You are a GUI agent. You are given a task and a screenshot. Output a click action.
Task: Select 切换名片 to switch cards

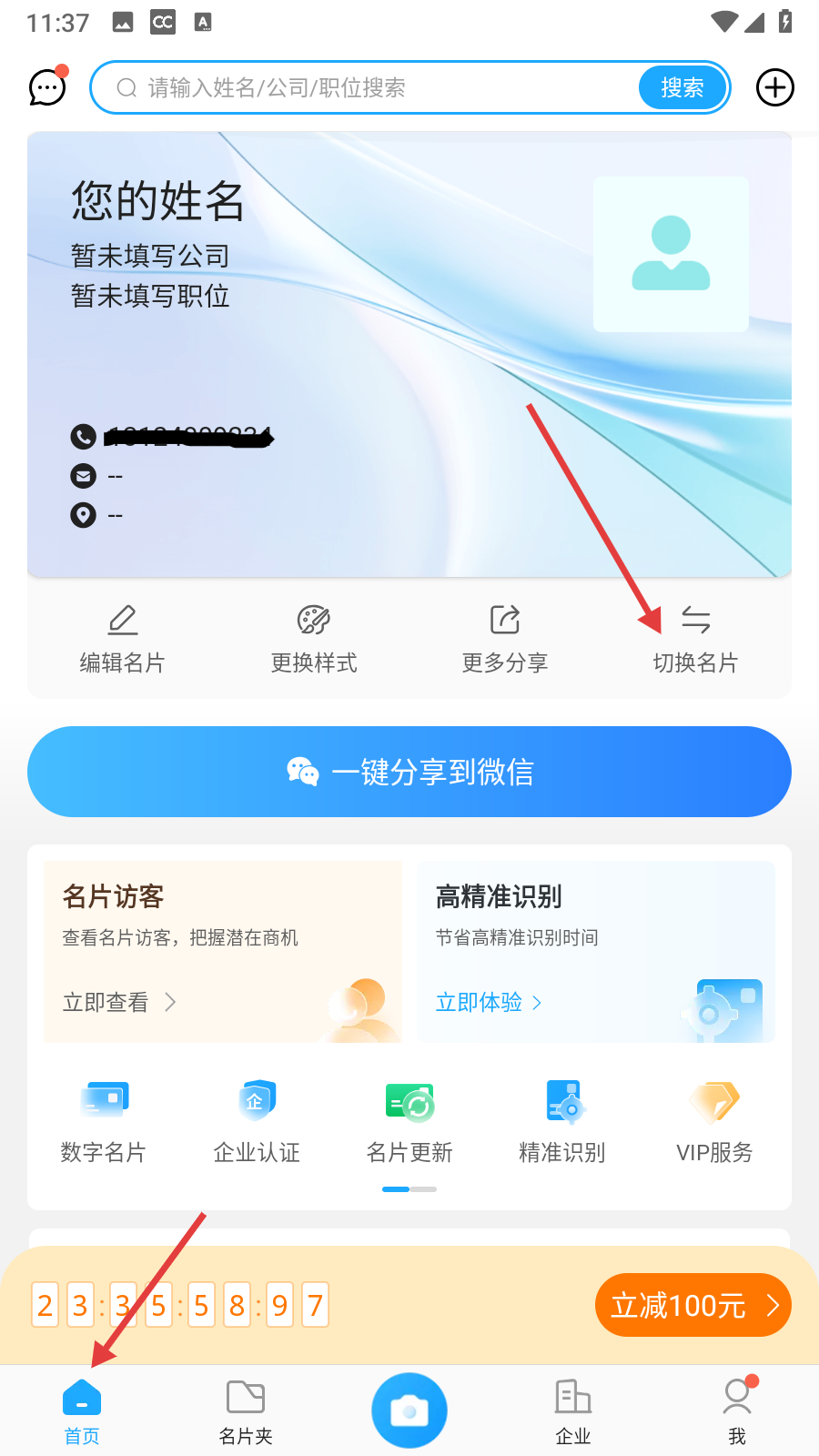pyautogui.click(x=696, y=639)
